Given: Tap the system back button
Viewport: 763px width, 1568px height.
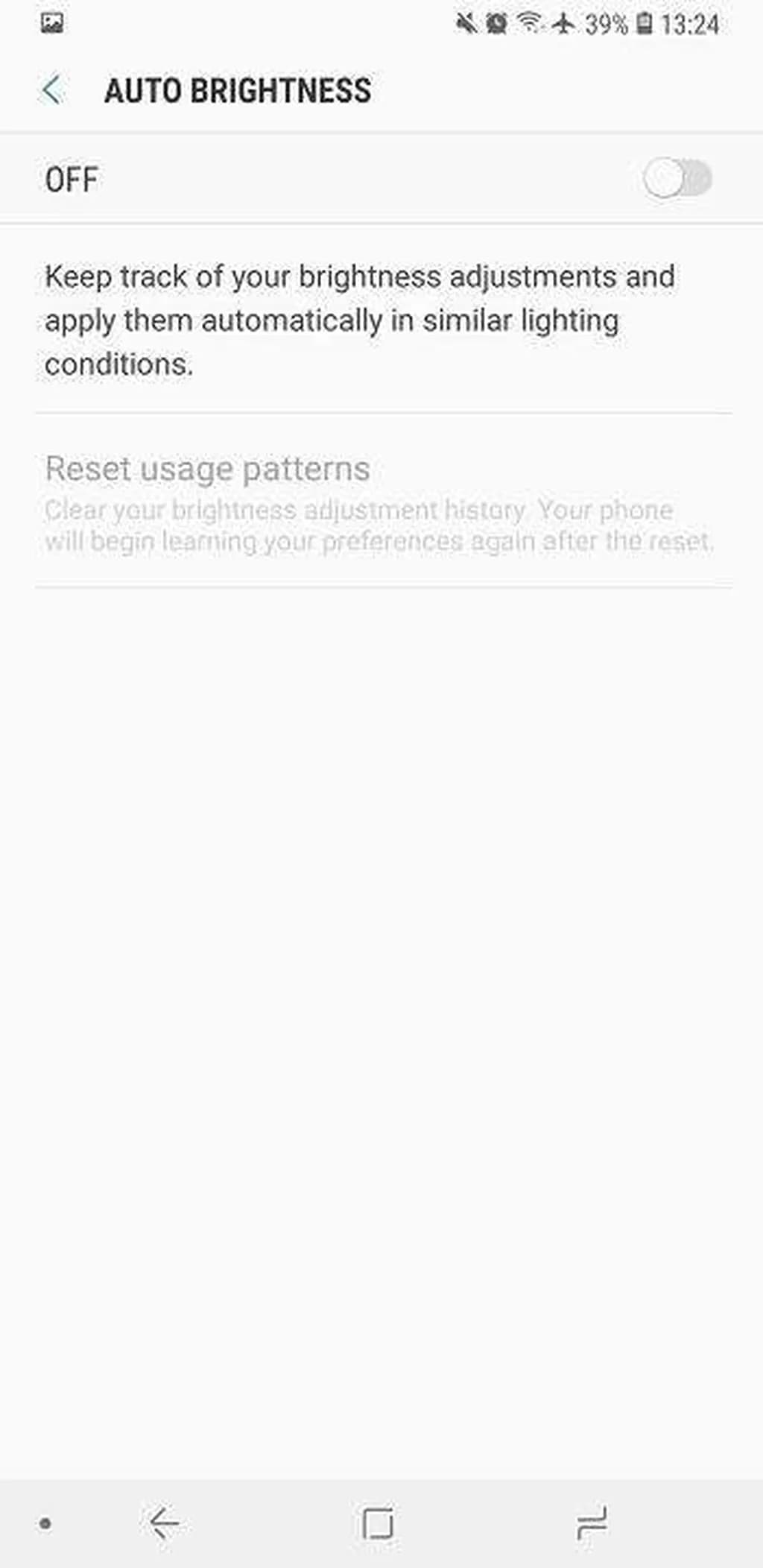Looking at the screenshot, I should pos(164,1523).
